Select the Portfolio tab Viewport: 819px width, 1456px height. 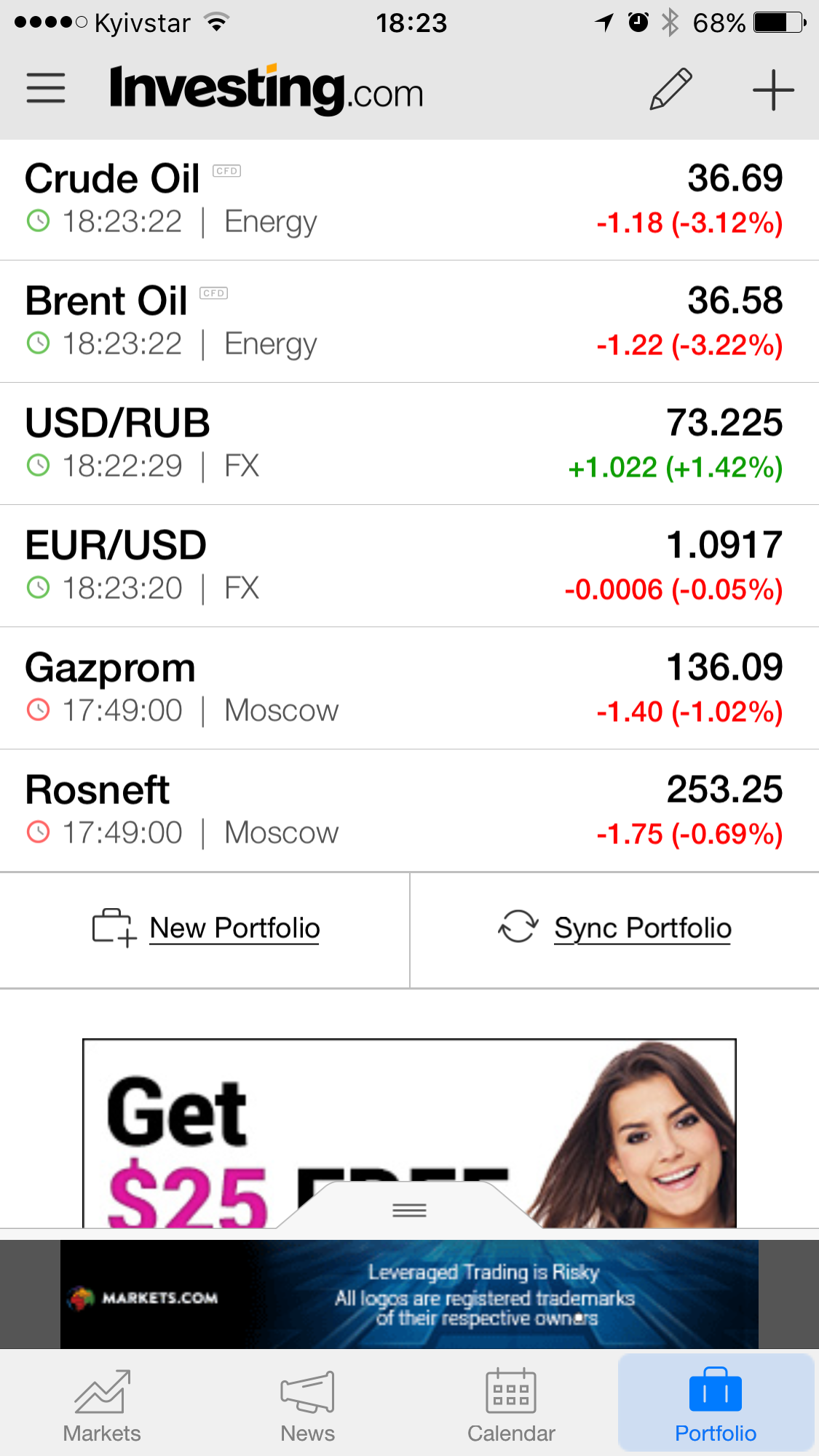716,1404
